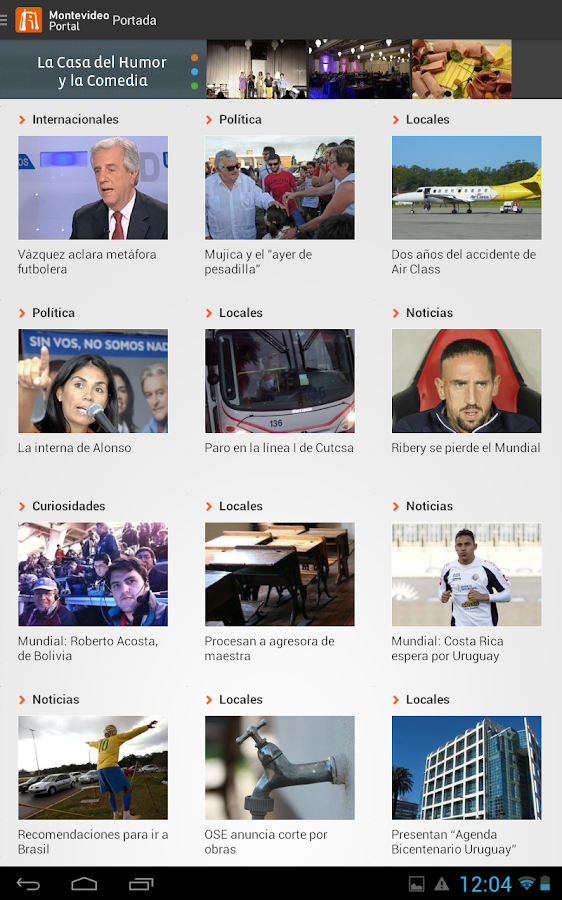This screenshot has width=562, height=900.
Task: Tap the system back button
Action: point(28,884)
